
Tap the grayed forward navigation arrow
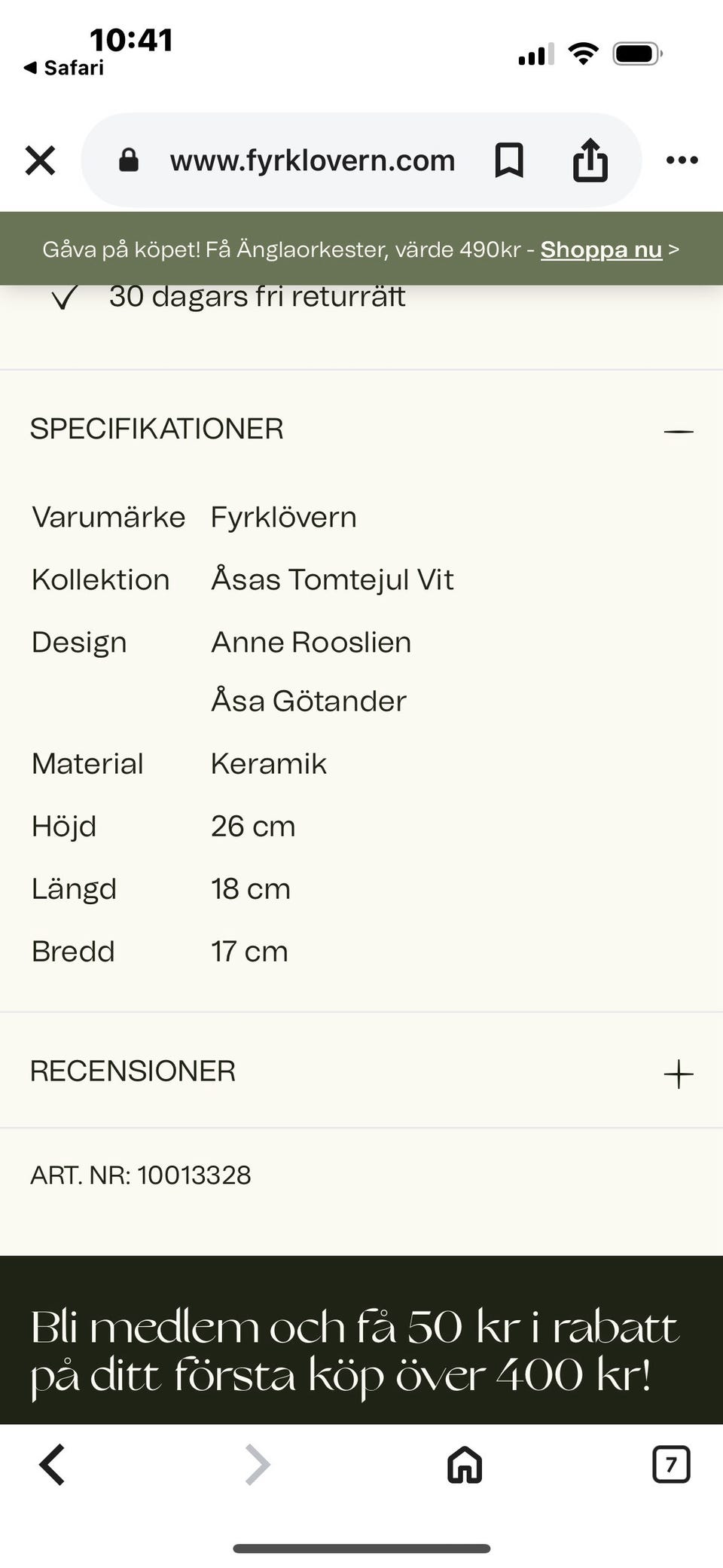coord(256,1465)
